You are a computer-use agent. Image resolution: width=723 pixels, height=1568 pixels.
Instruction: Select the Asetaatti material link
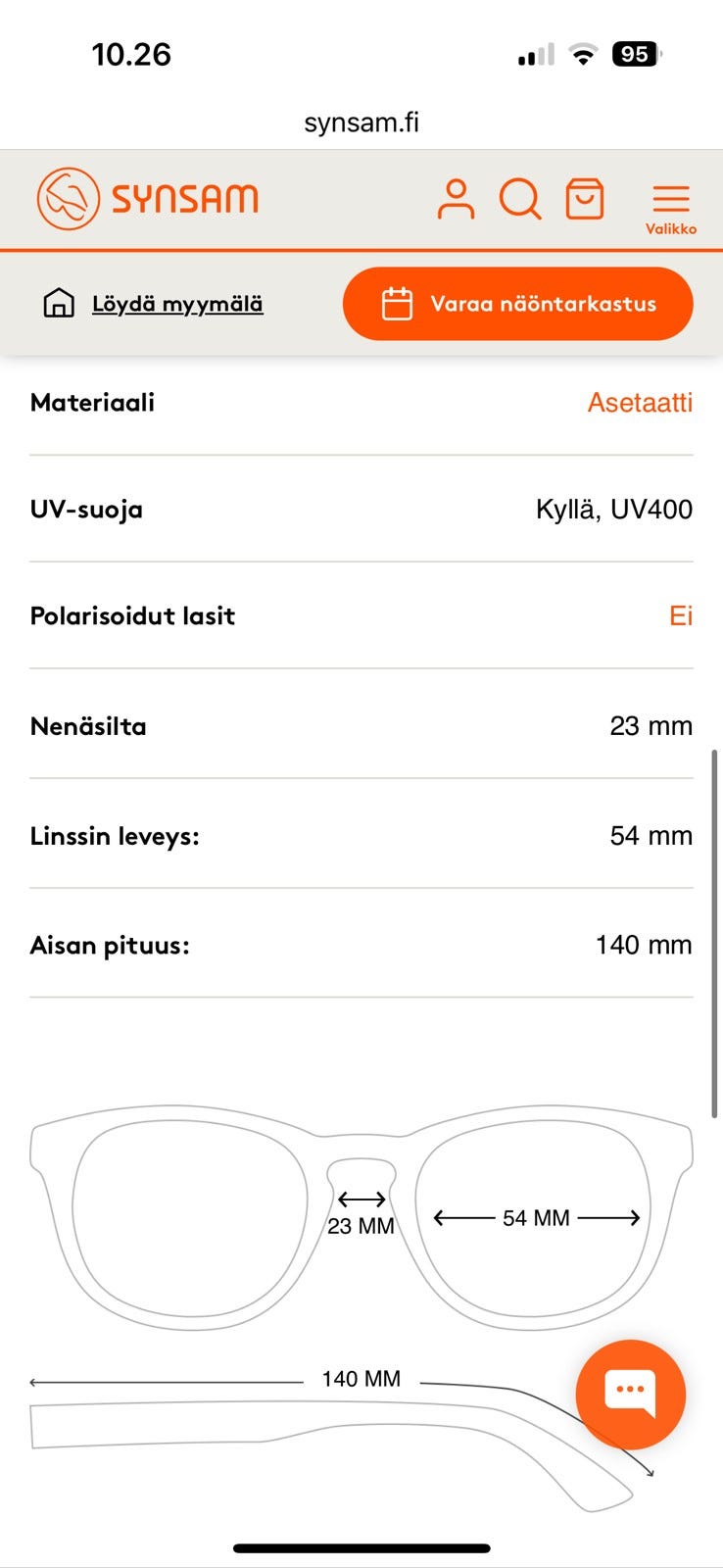[640, 402]
